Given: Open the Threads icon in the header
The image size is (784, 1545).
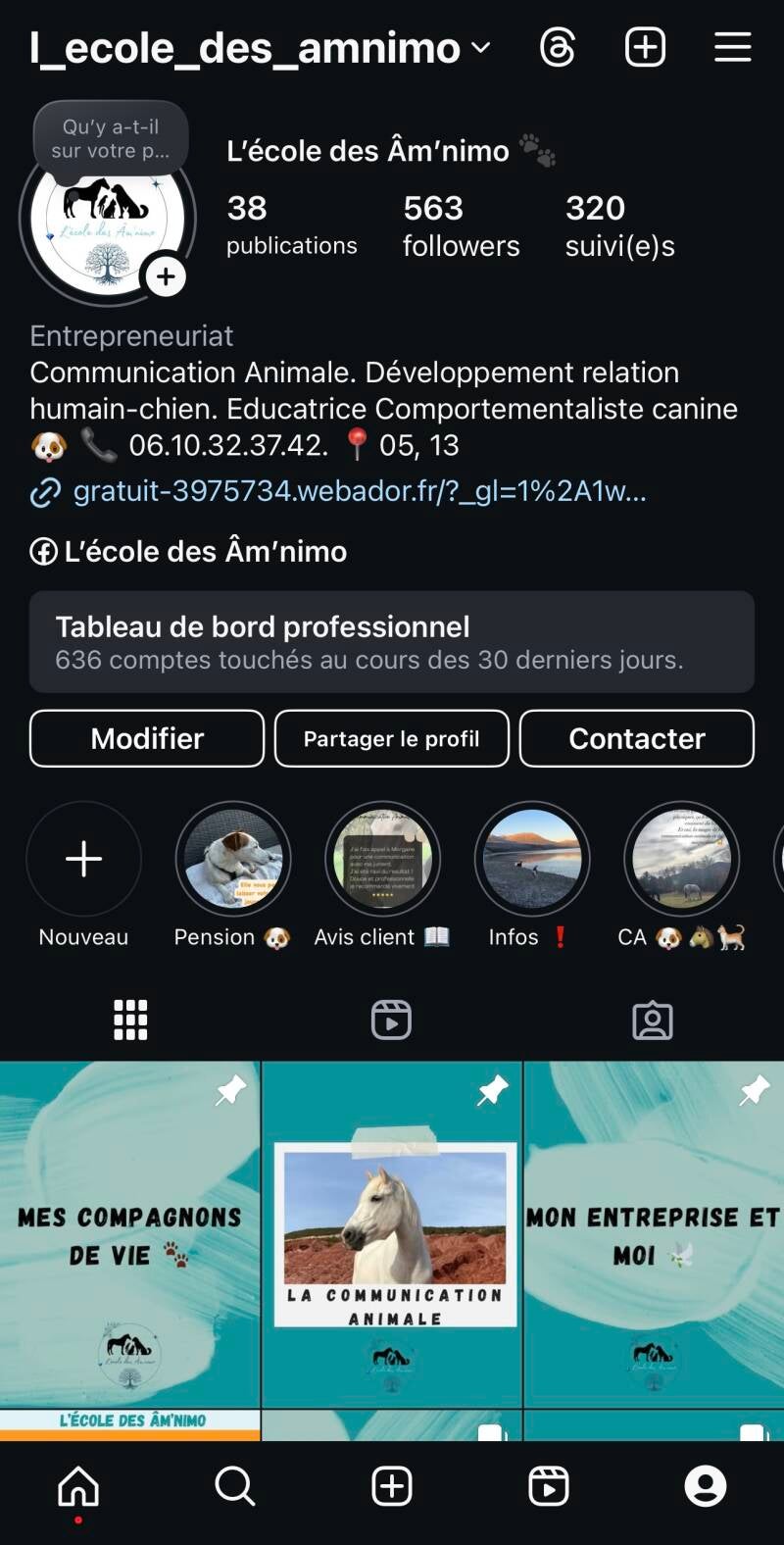Looking at the screenshot, I should pyautogui.click(x=558, y=47).
